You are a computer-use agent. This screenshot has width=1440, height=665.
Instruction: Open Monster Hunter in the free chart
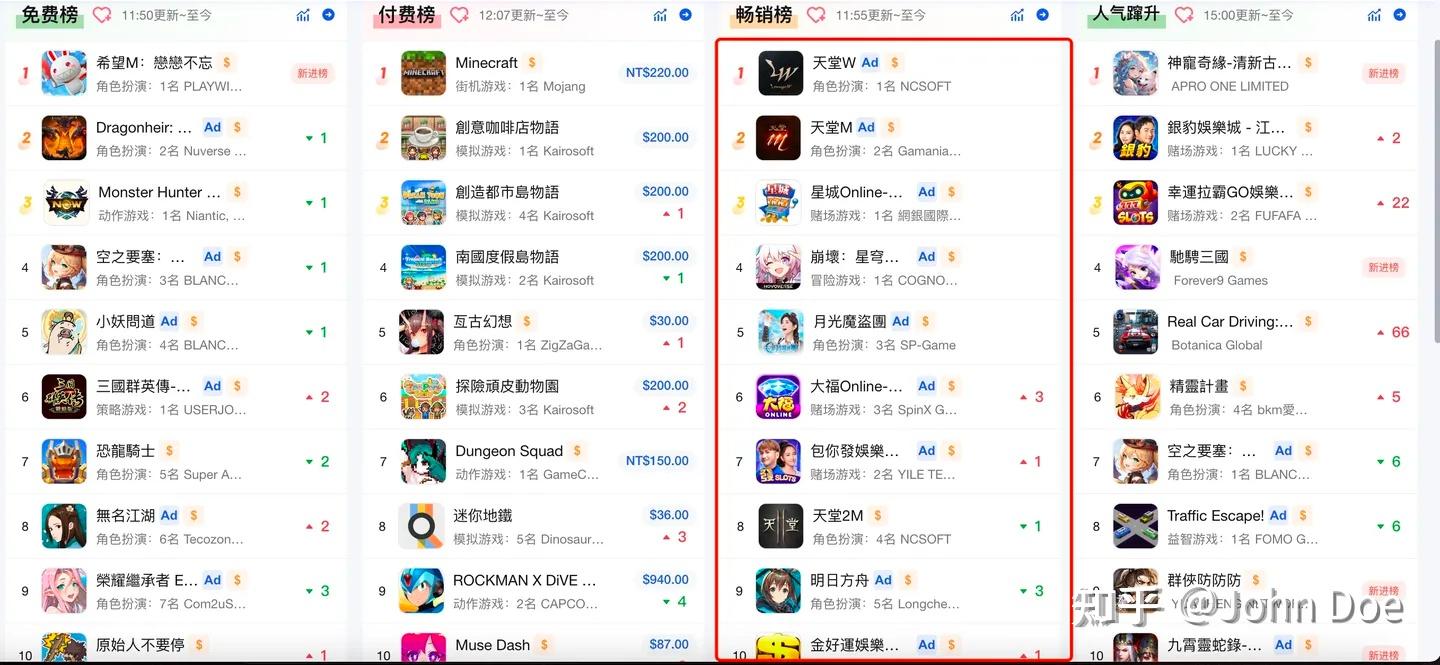click(x=158, y=192)
